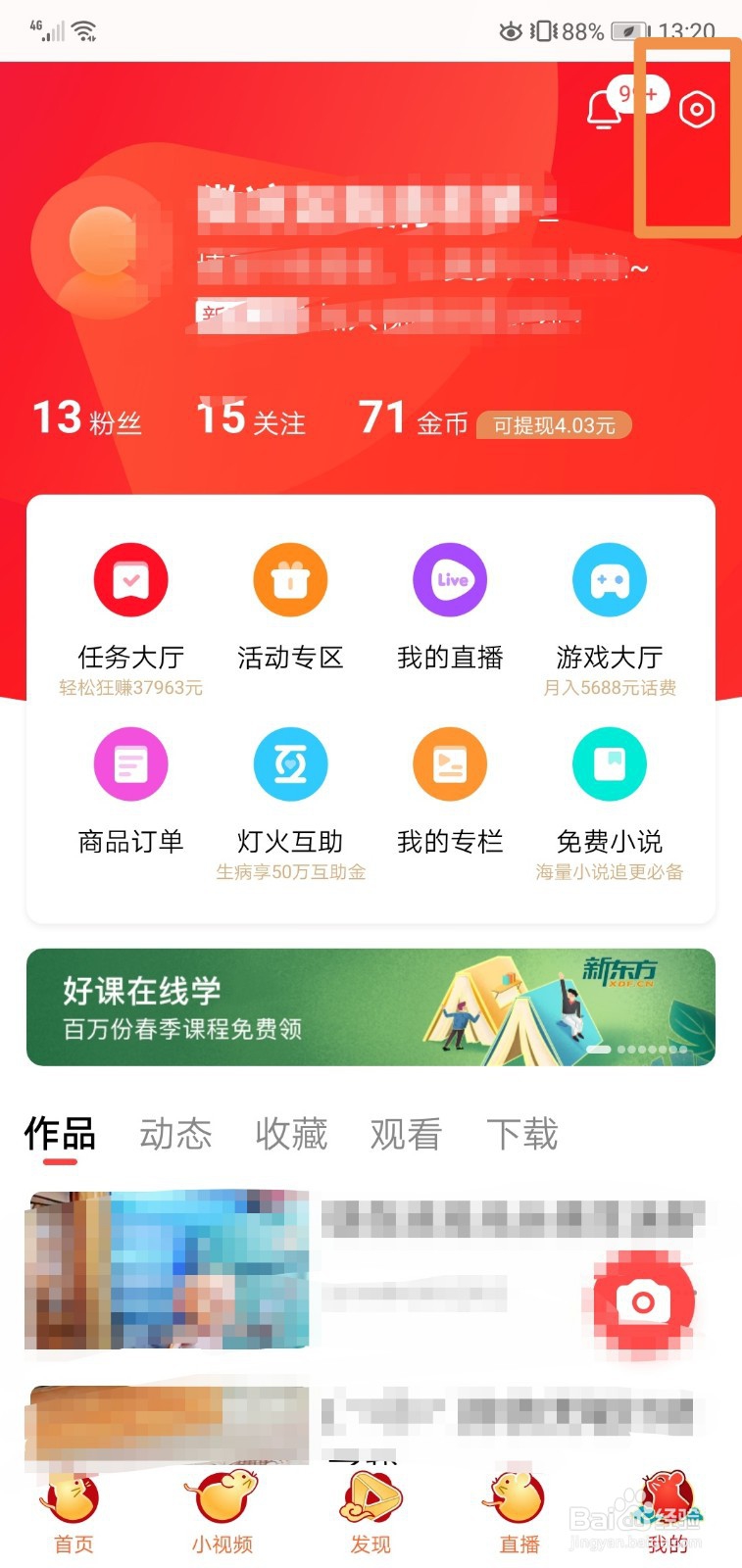742x1568 pixels.
Task: Switch to the 动态 tab
Action: point(176,1135)
